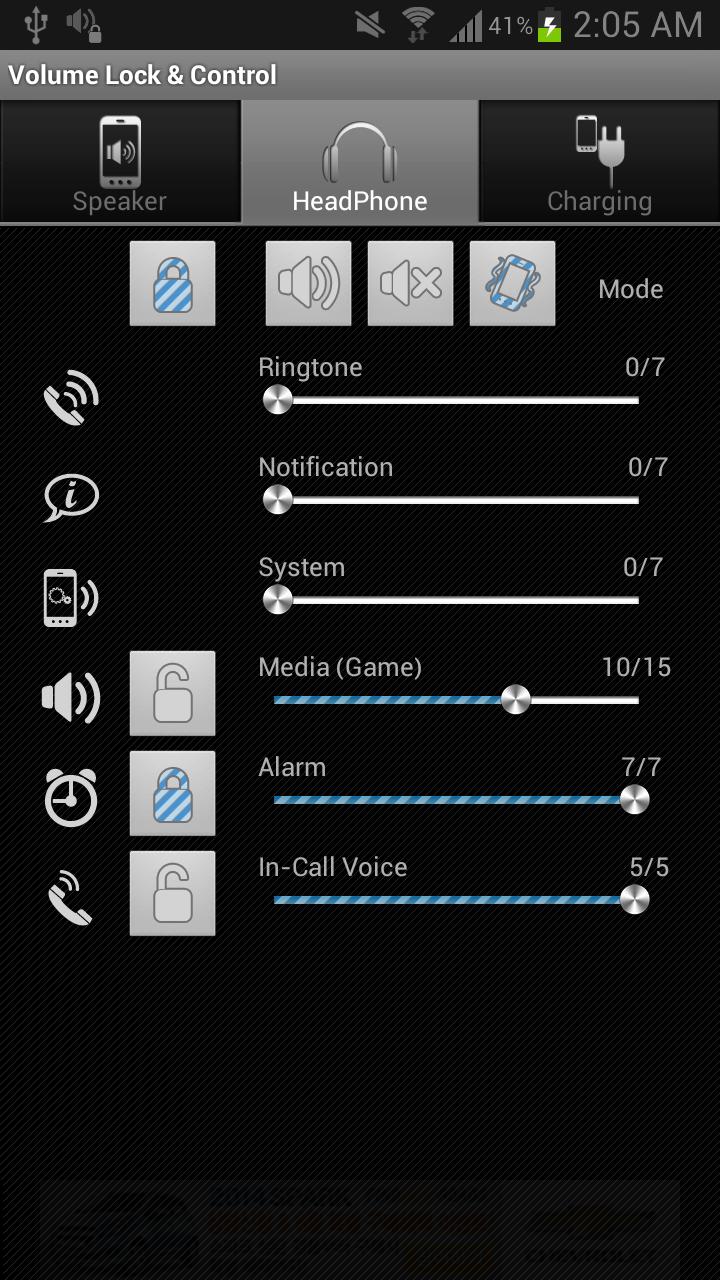Tap the Ringtone phone icon
This screenshot has height=1280, width=720.
pos(68,399)
